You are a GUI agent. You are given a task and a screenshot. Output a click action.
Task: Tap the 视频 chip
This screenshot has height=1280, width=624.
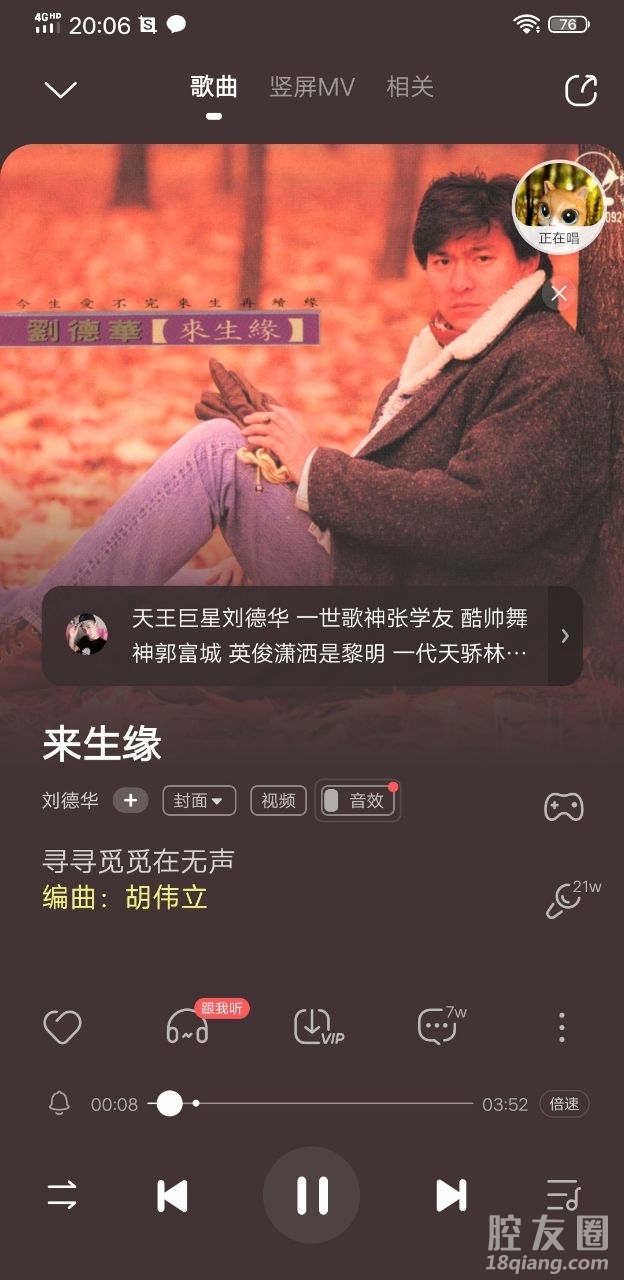(x=278, y=800)
